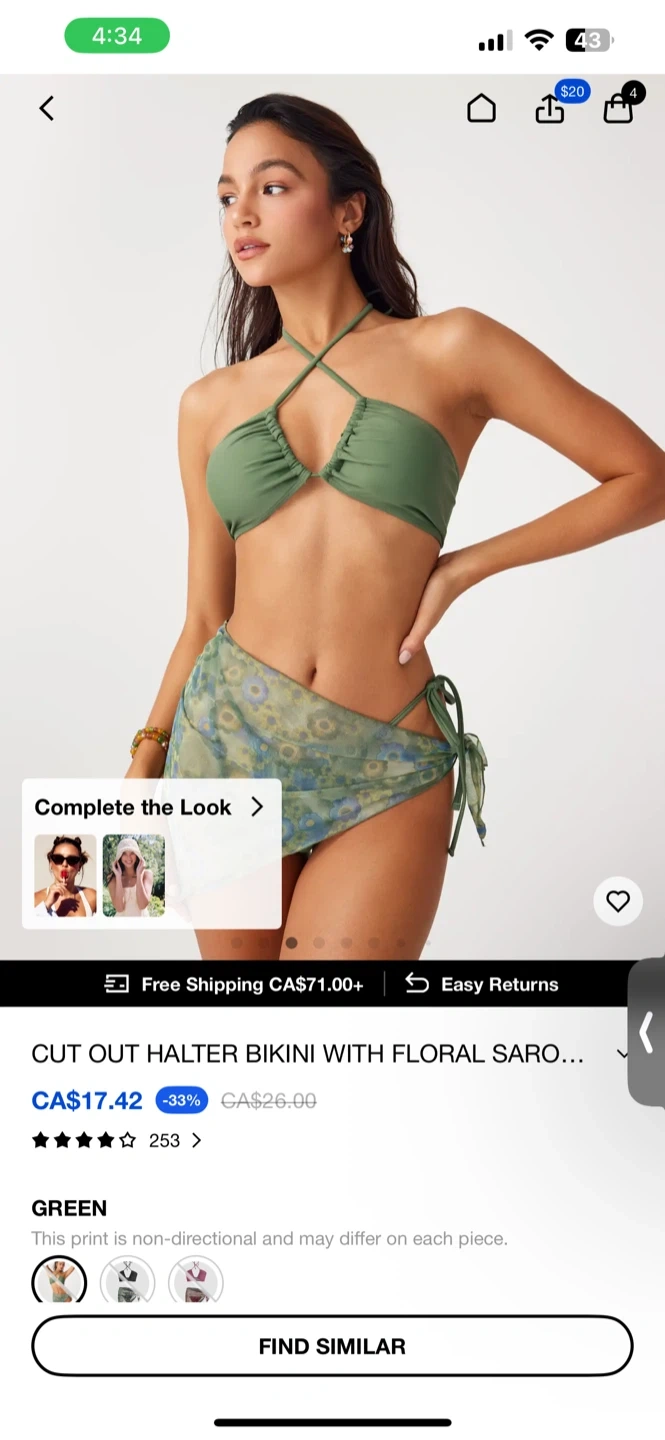Expand the side panel handle

pos(647,1032)
